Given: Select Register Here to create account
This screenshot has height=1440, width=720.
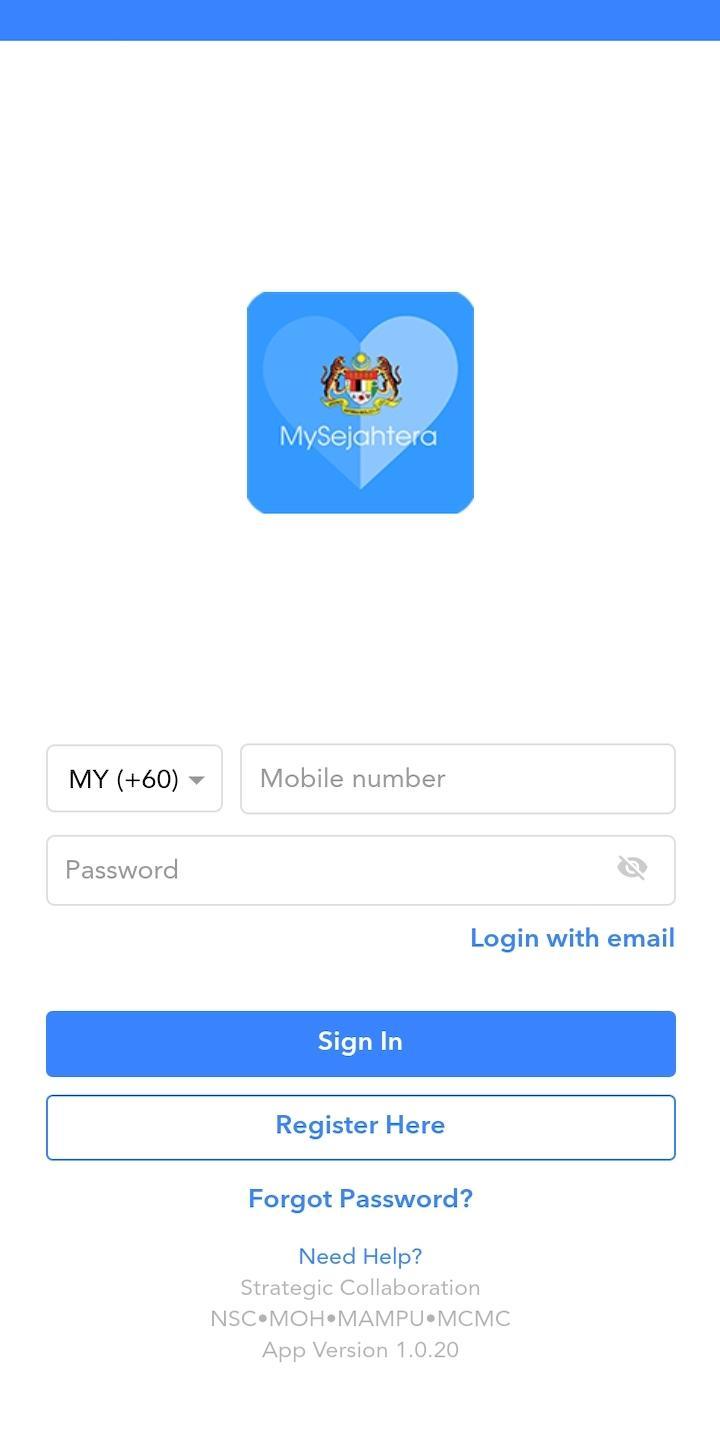Looking at the screenshot, I should (x=360, y=1127).
